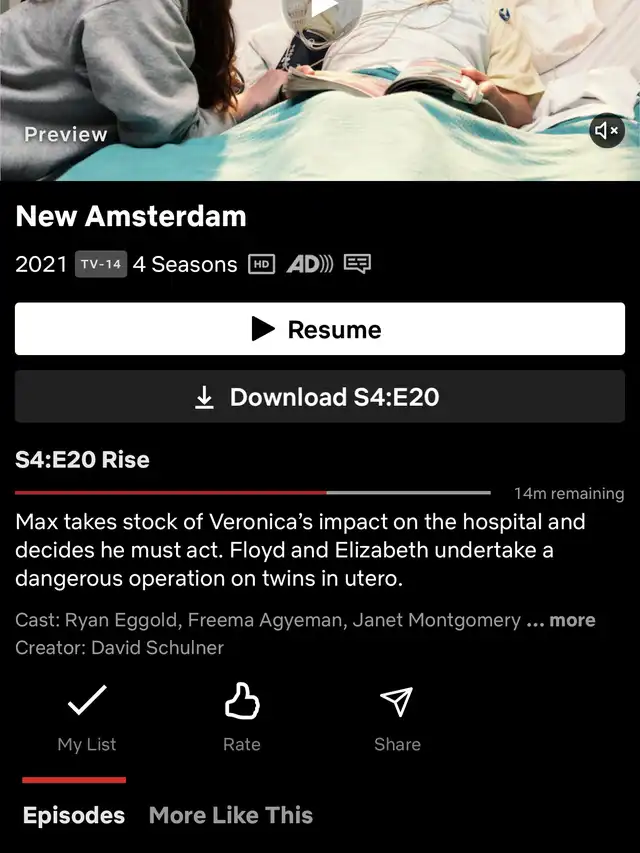The height and width of the screenshot is (853, 640).
Task: Download episode S4:E20
Action: click(x=320, y=397)
